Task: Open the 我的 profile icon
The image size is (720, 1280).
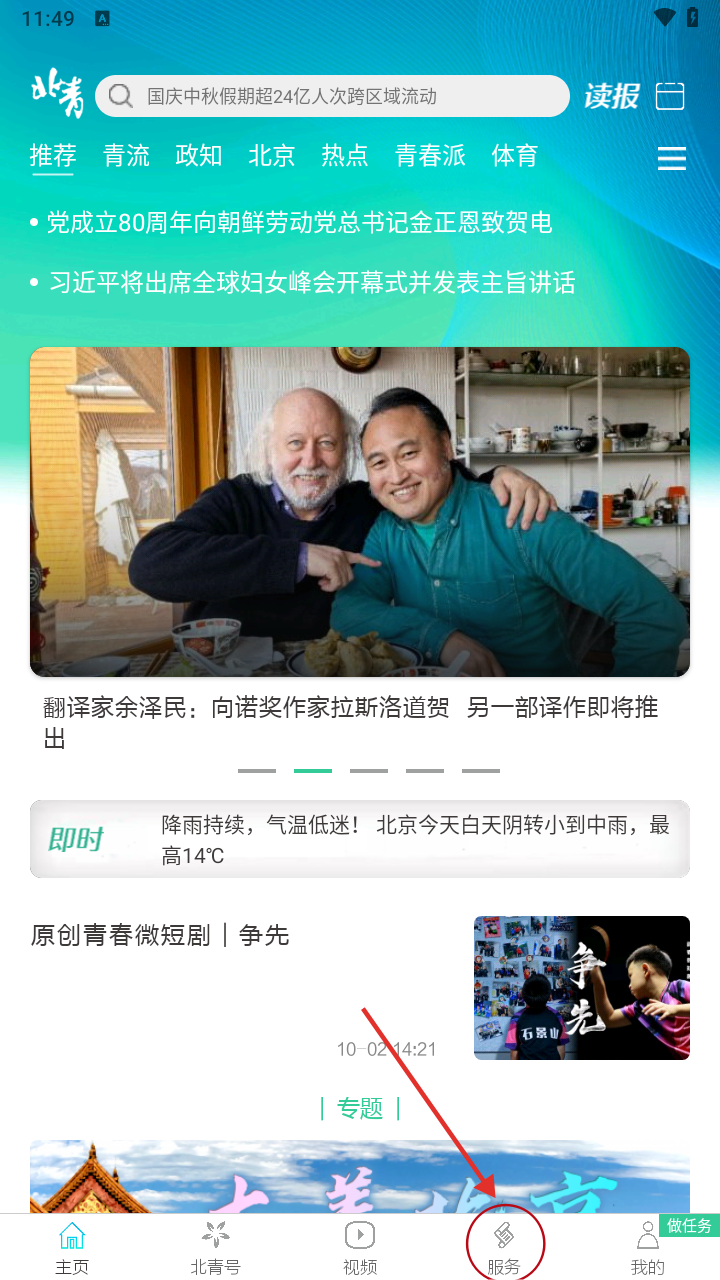Action: click(x=647, y=1237)
